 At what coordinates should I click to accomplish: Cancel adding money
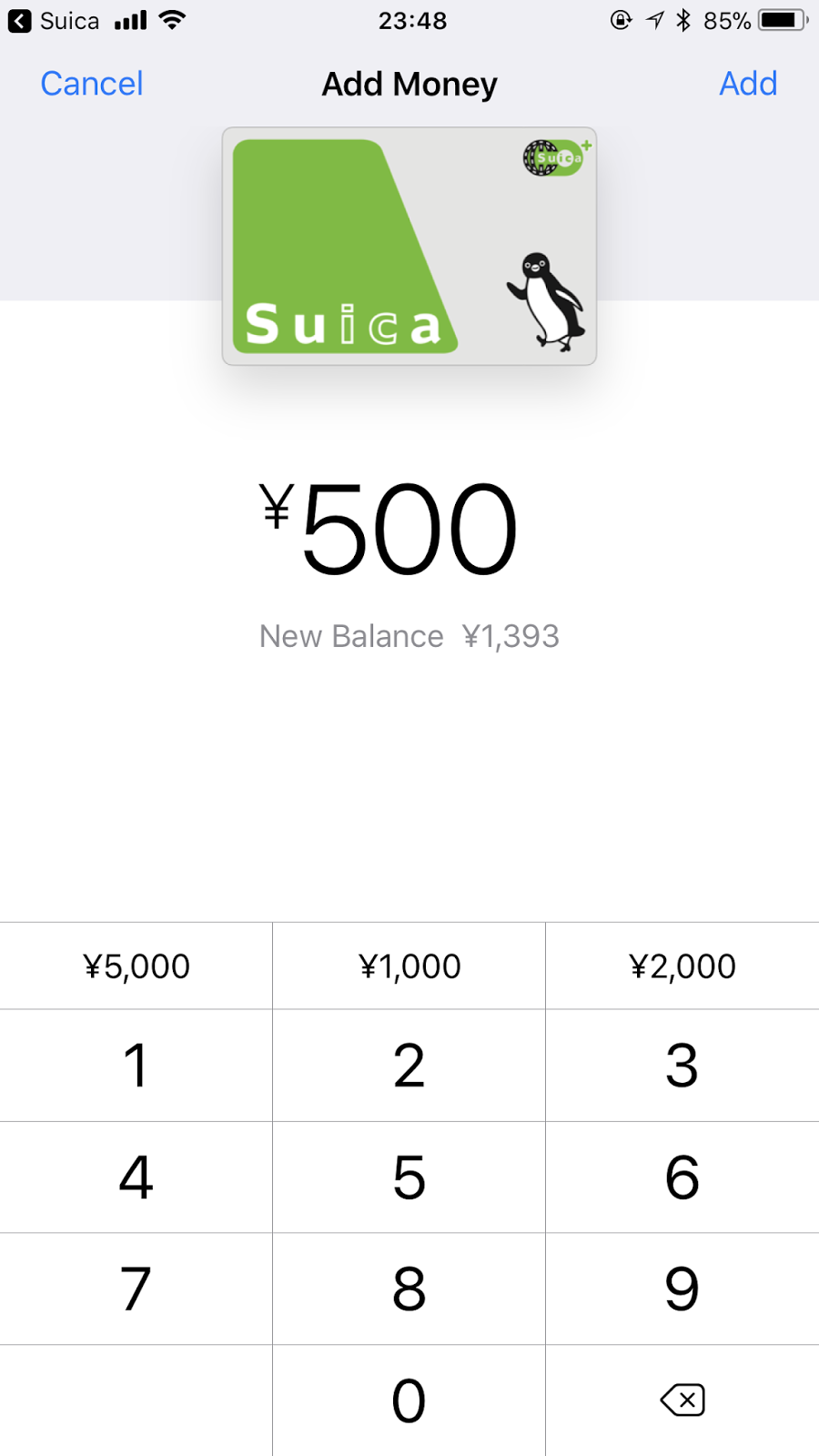click(92, 84)
